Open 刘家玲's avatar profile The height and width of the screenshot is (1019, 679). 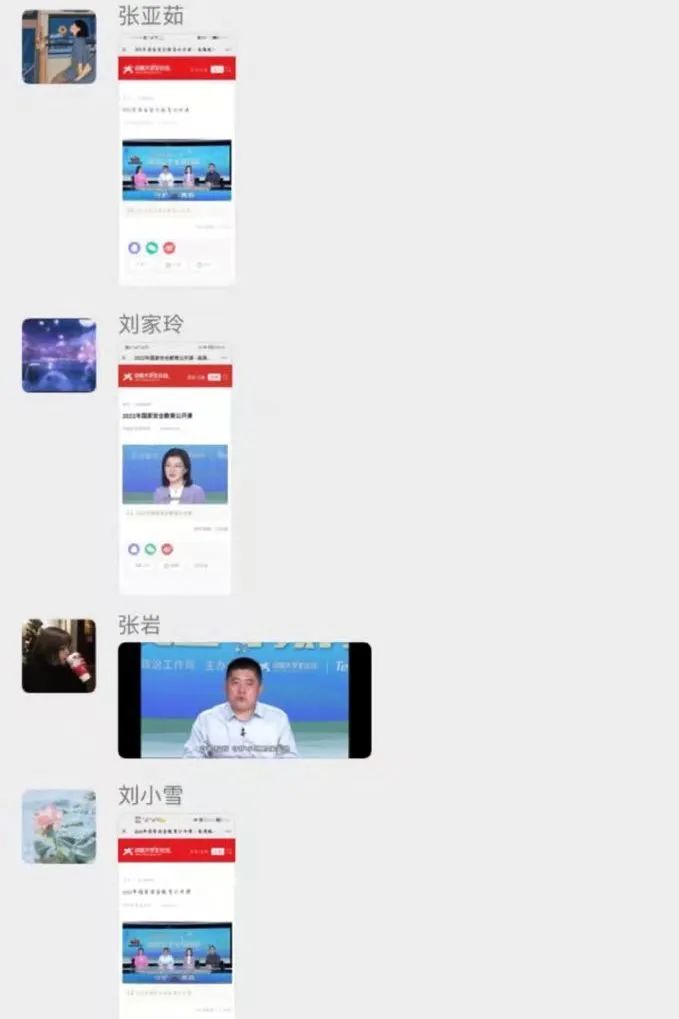pos(59,355)
